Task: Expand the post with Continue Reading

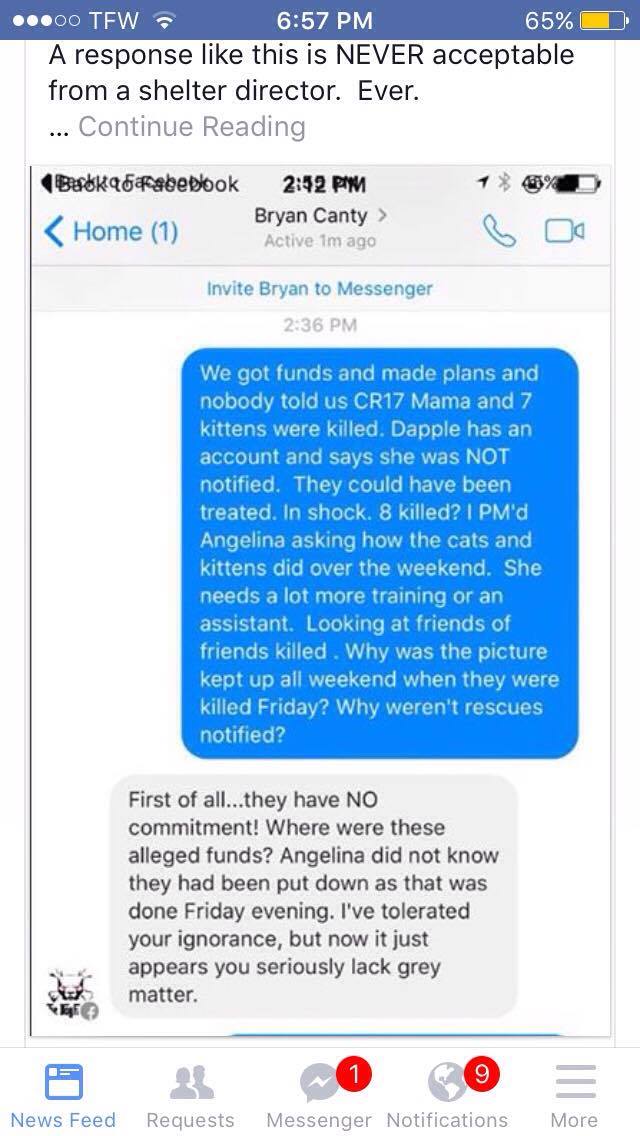Action: click(191, 127)
